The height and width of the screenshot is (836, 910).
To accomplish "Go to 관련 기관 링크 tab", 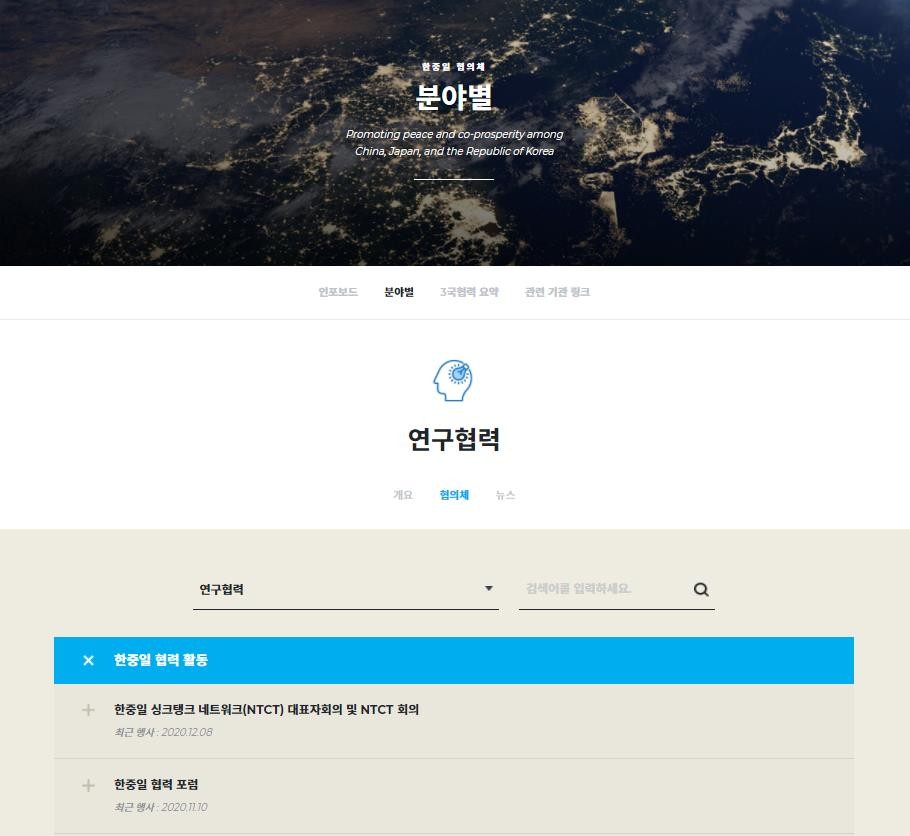I will click(x=557, y=292).
